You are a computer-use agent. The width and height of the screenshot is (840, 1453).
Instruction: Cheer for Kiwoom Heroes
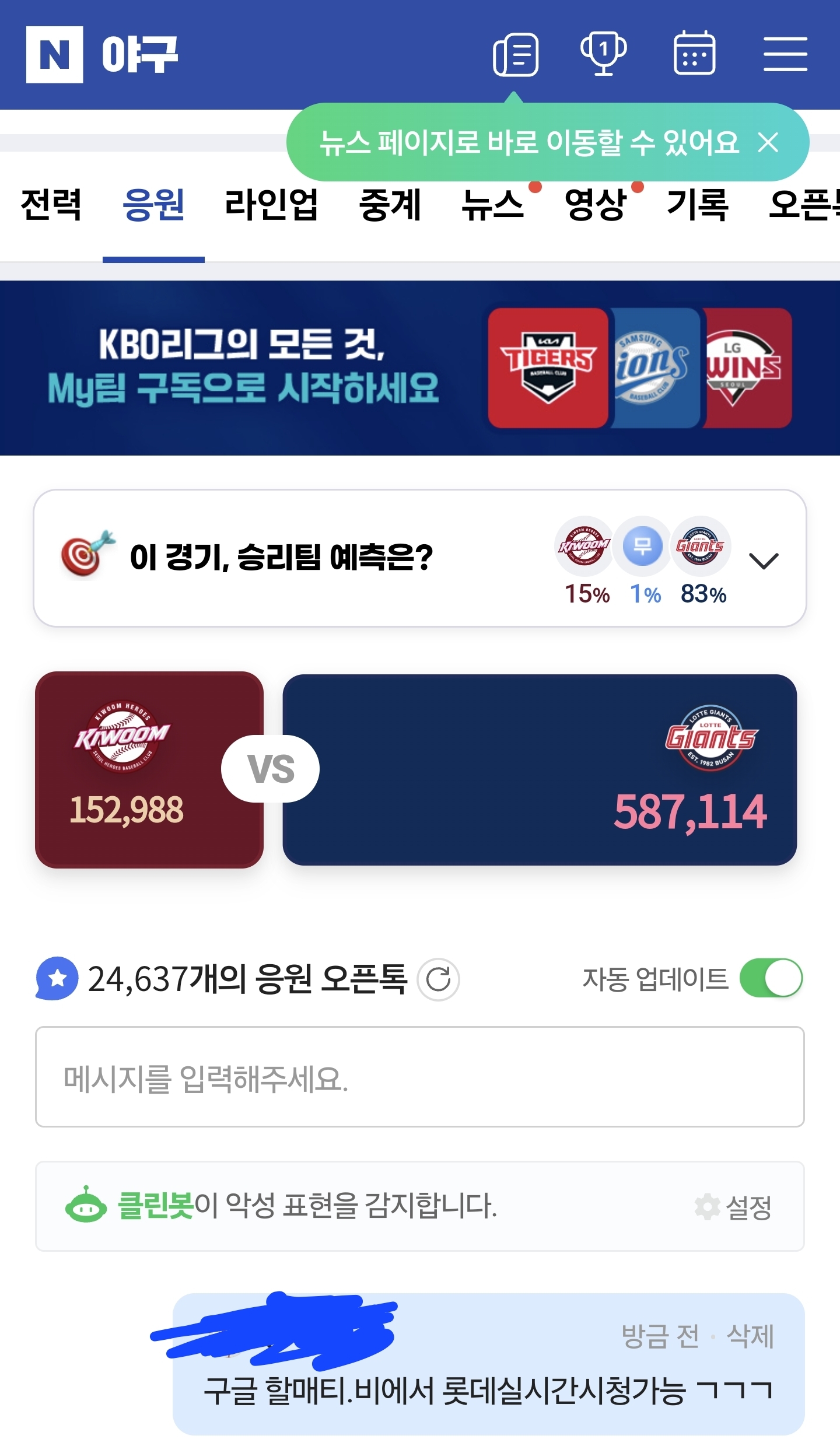tap(149, 770)
